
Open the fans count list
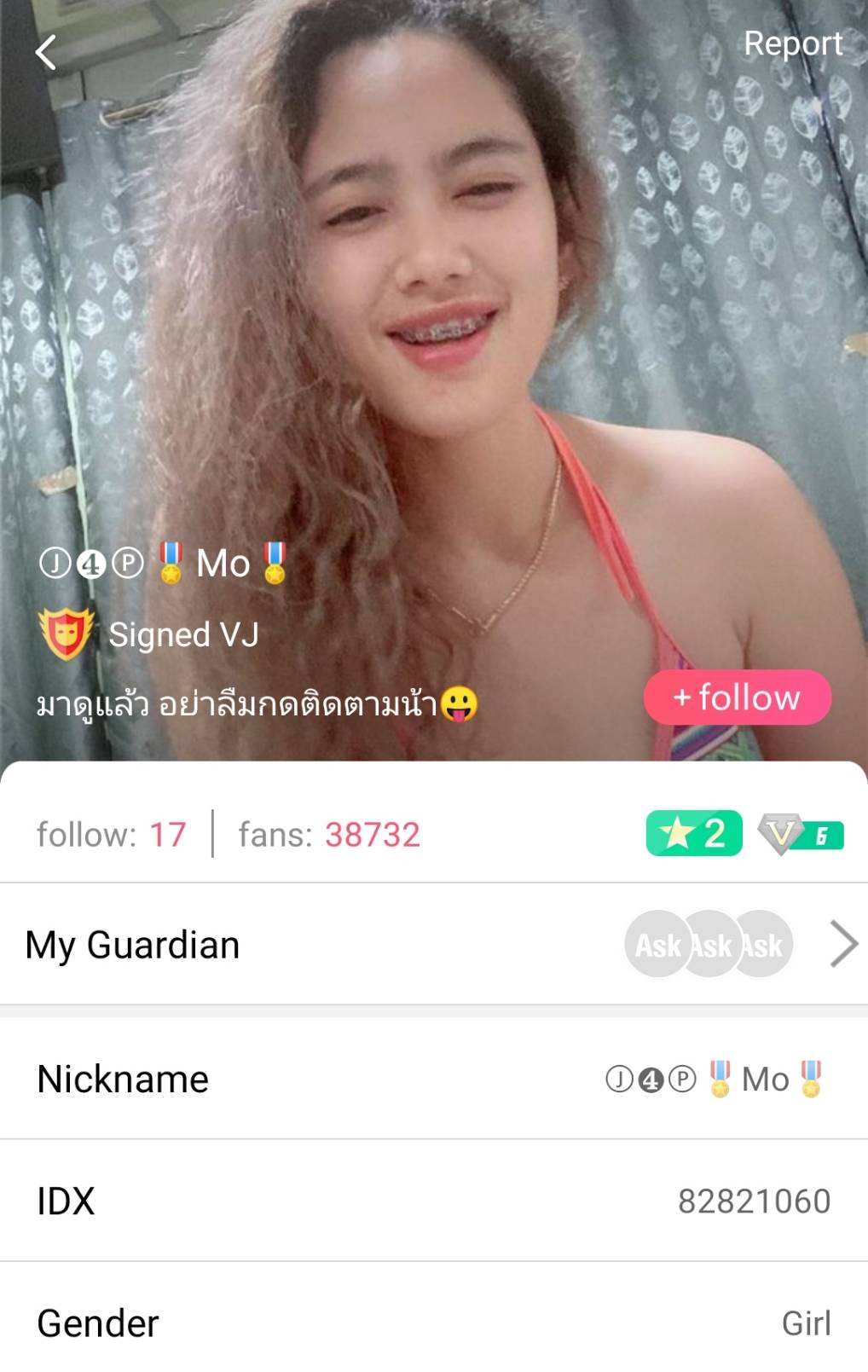pyautogui.click(x=329, y=835)
